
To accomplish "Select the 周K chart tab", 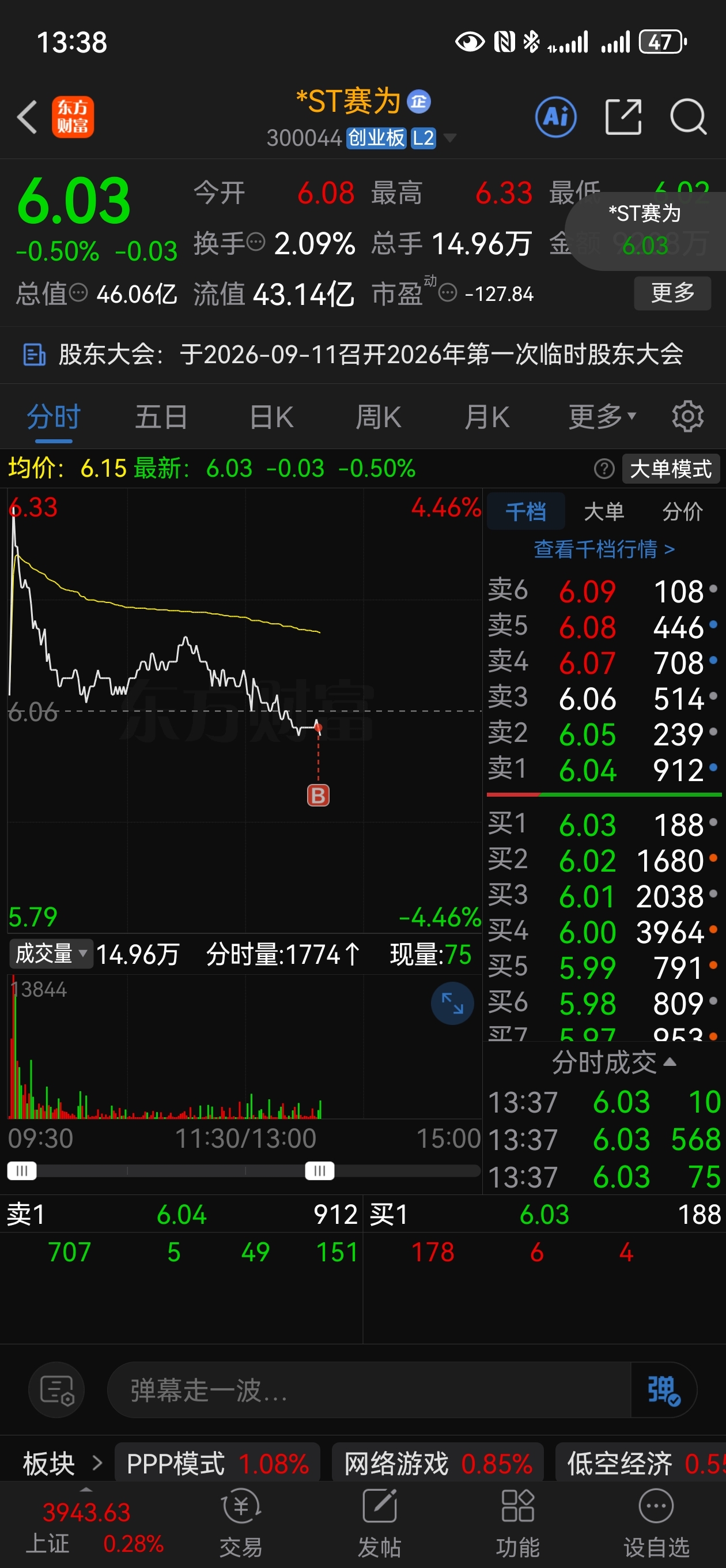I will pyautogui.click(x=379, y=417).
